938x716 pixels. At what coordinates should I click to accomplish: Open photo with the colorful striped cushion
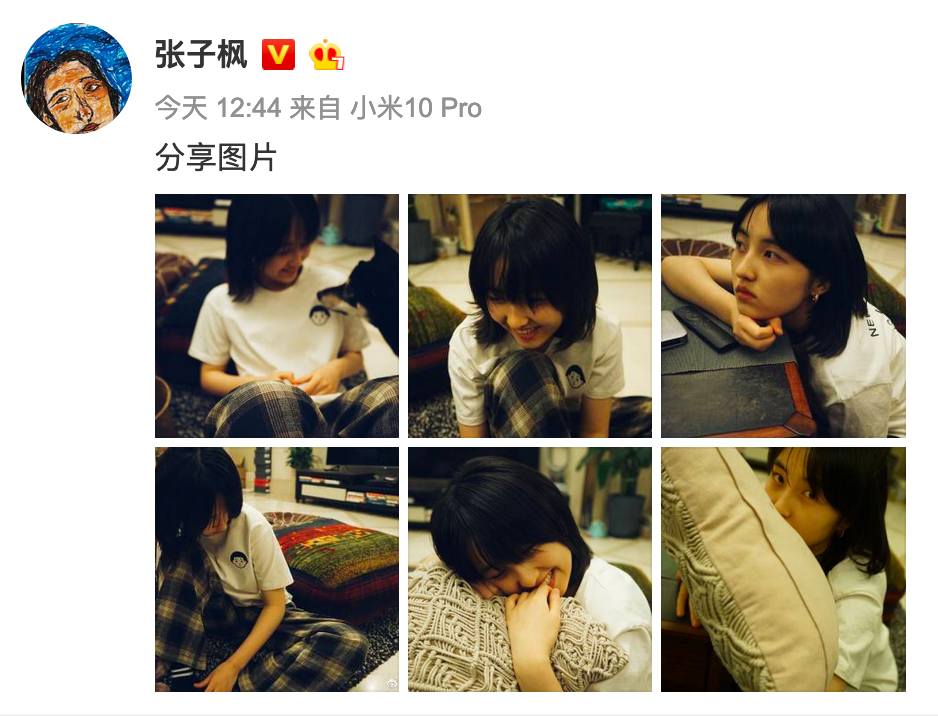point(277,569)
